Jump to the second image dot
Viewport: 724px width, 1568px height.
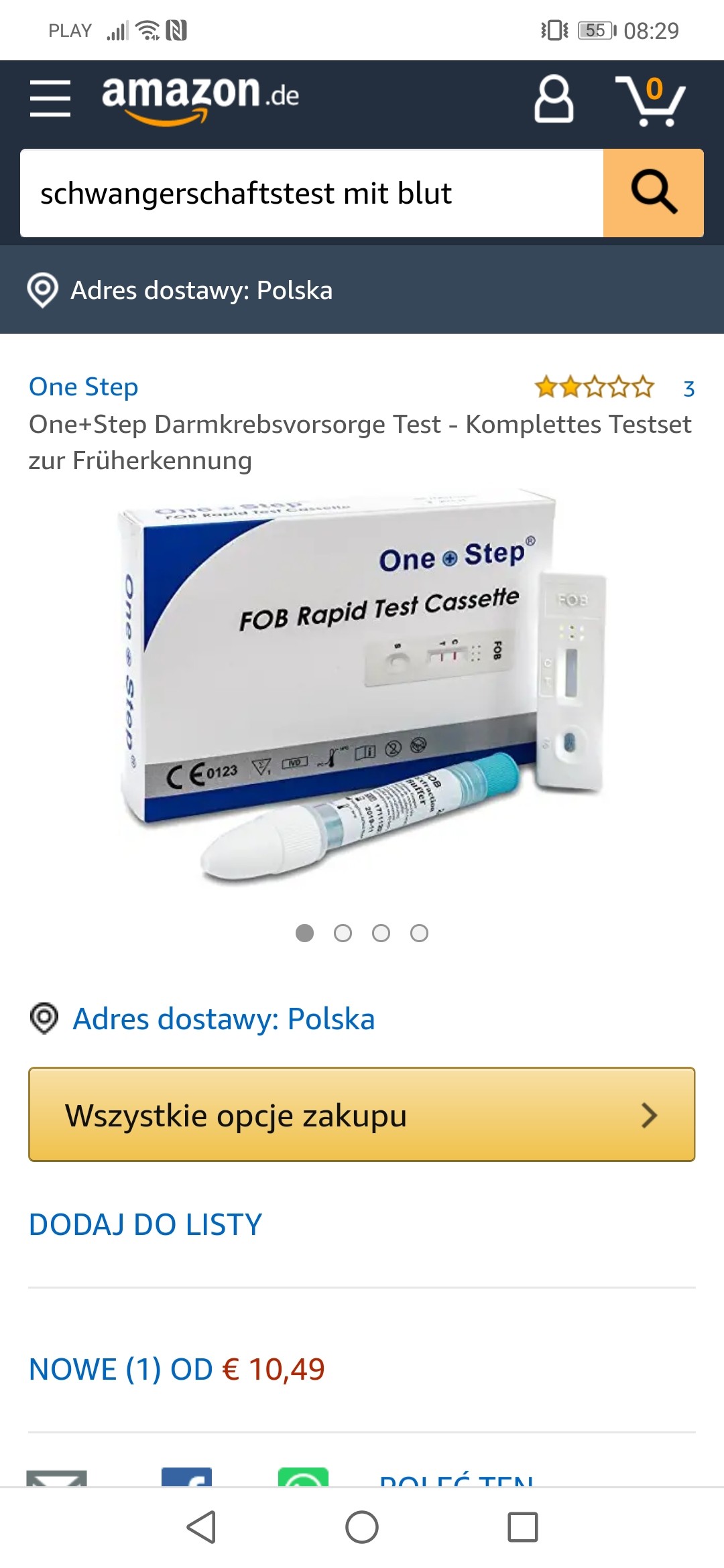(343, 933)
